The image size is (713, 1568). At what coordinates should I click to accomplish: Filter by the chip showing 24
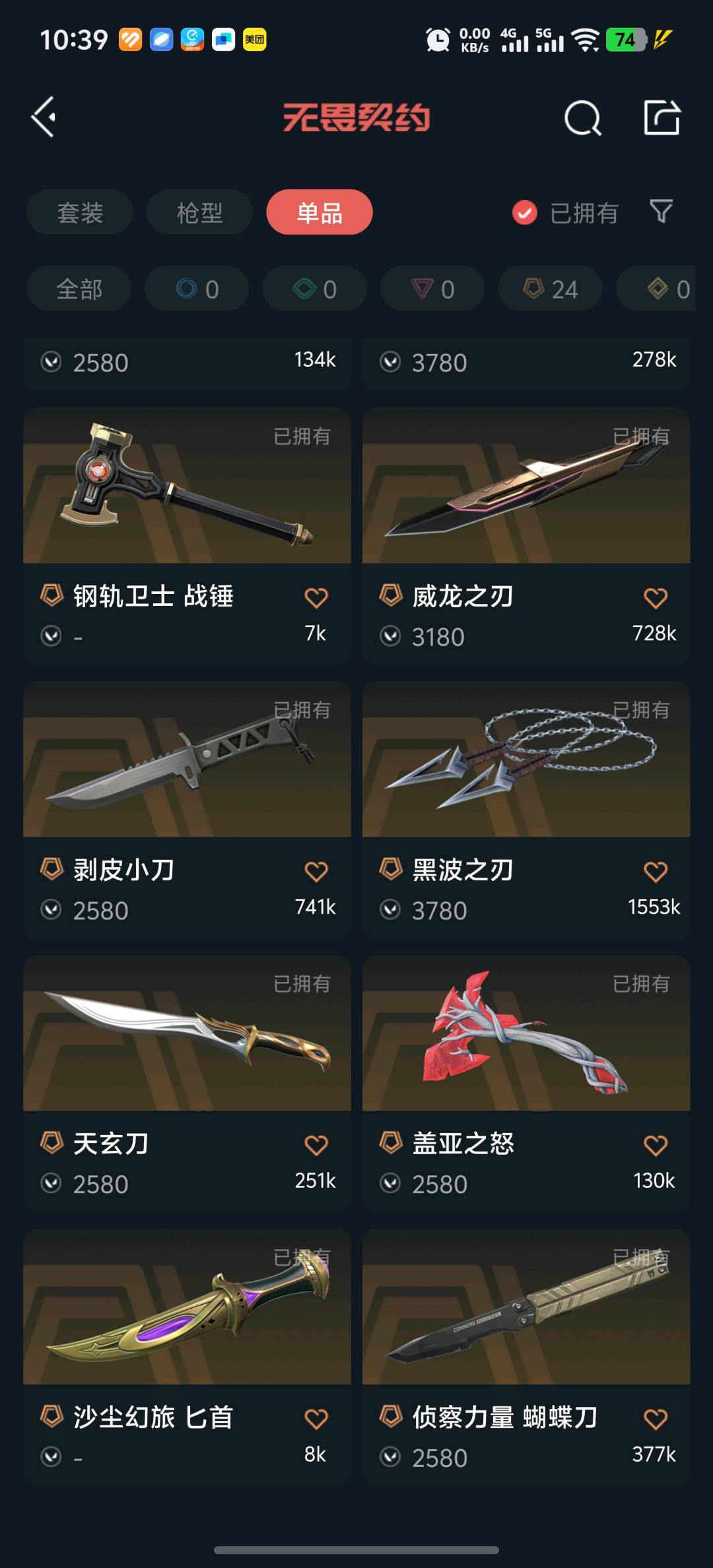550,289
